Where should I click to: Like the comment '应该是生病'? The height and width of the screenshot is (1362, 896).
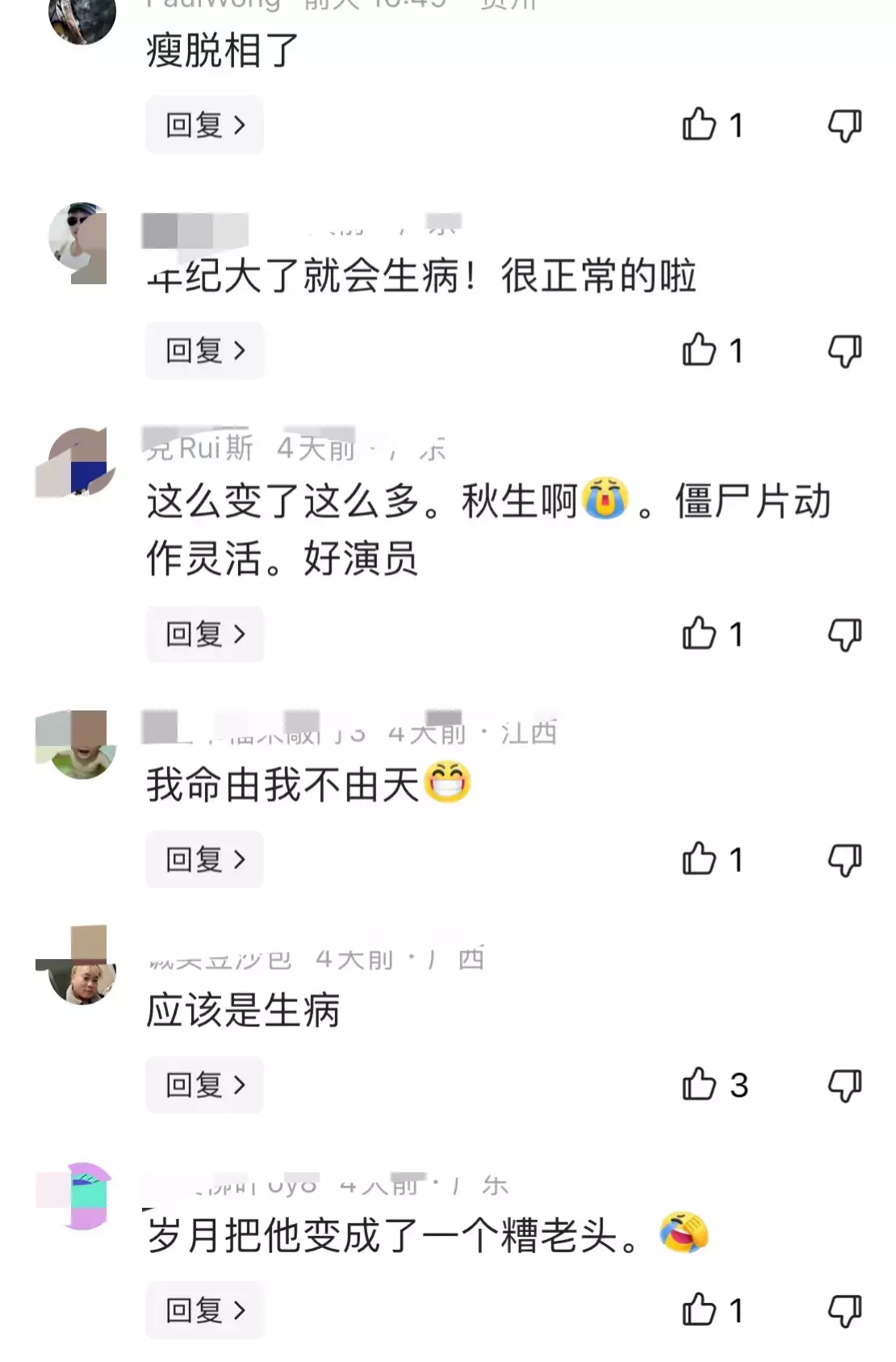[x=699, y=1084]
